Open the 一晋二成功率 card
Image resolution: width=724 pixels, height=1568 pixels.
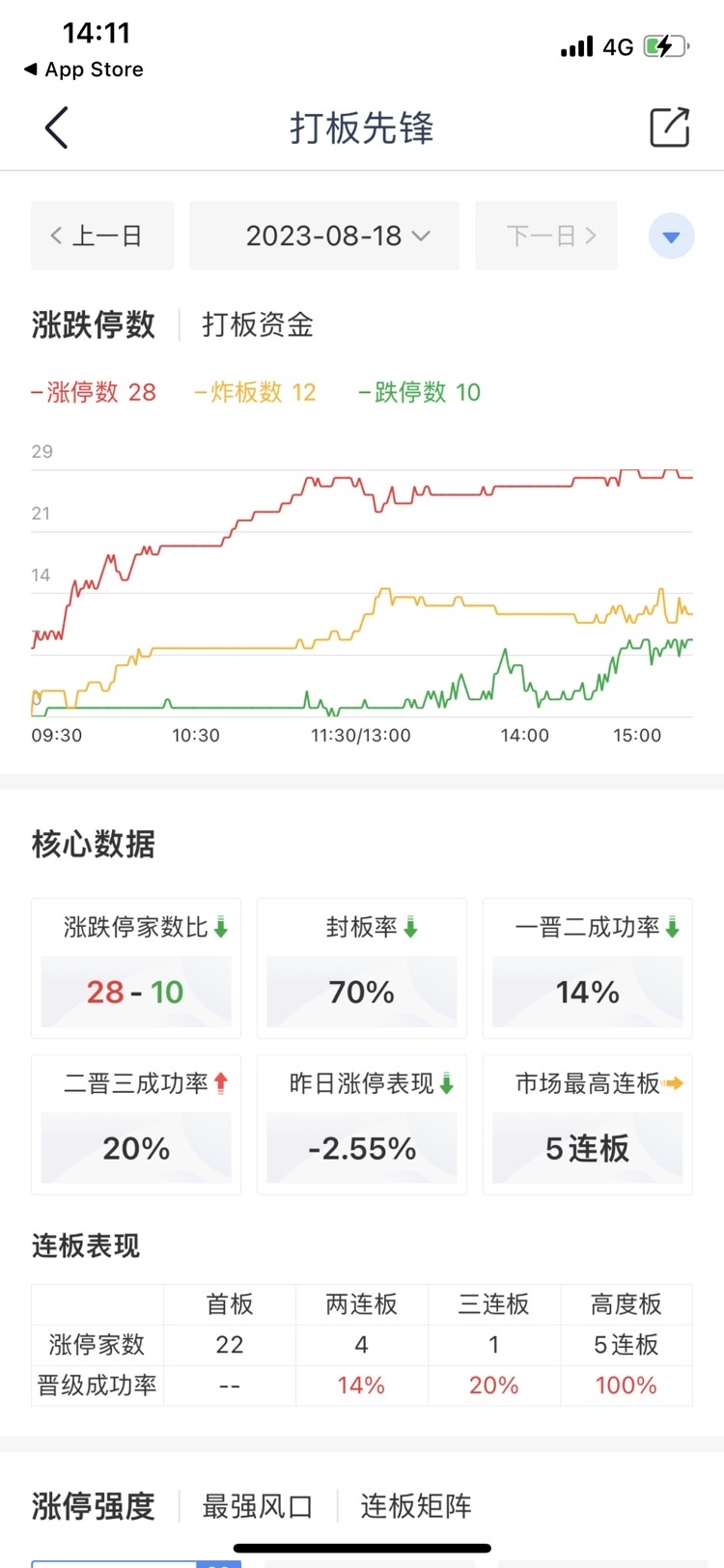[x=588, y=968]
